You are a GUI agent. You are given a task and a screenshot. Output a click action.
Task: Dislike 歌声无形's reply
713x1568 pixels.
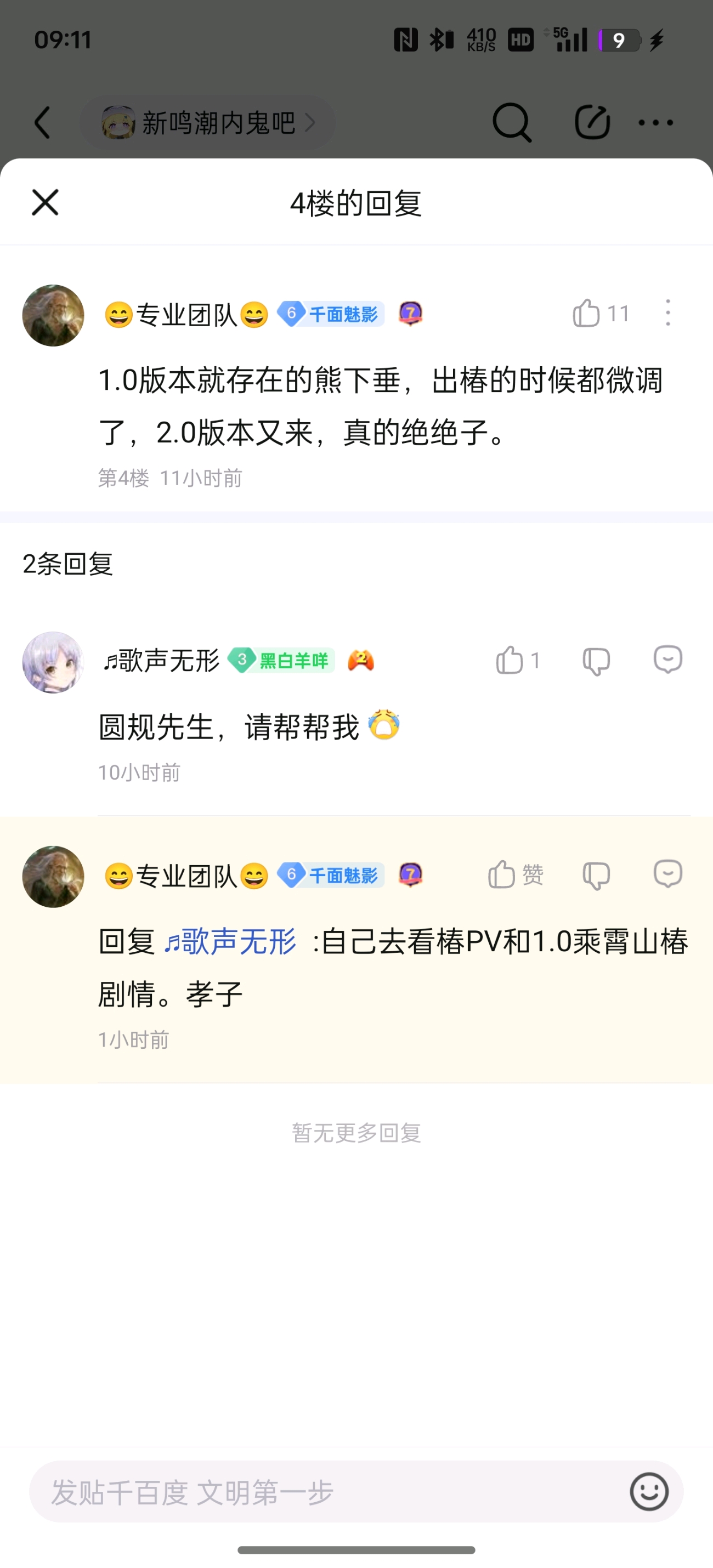point(596,661)
